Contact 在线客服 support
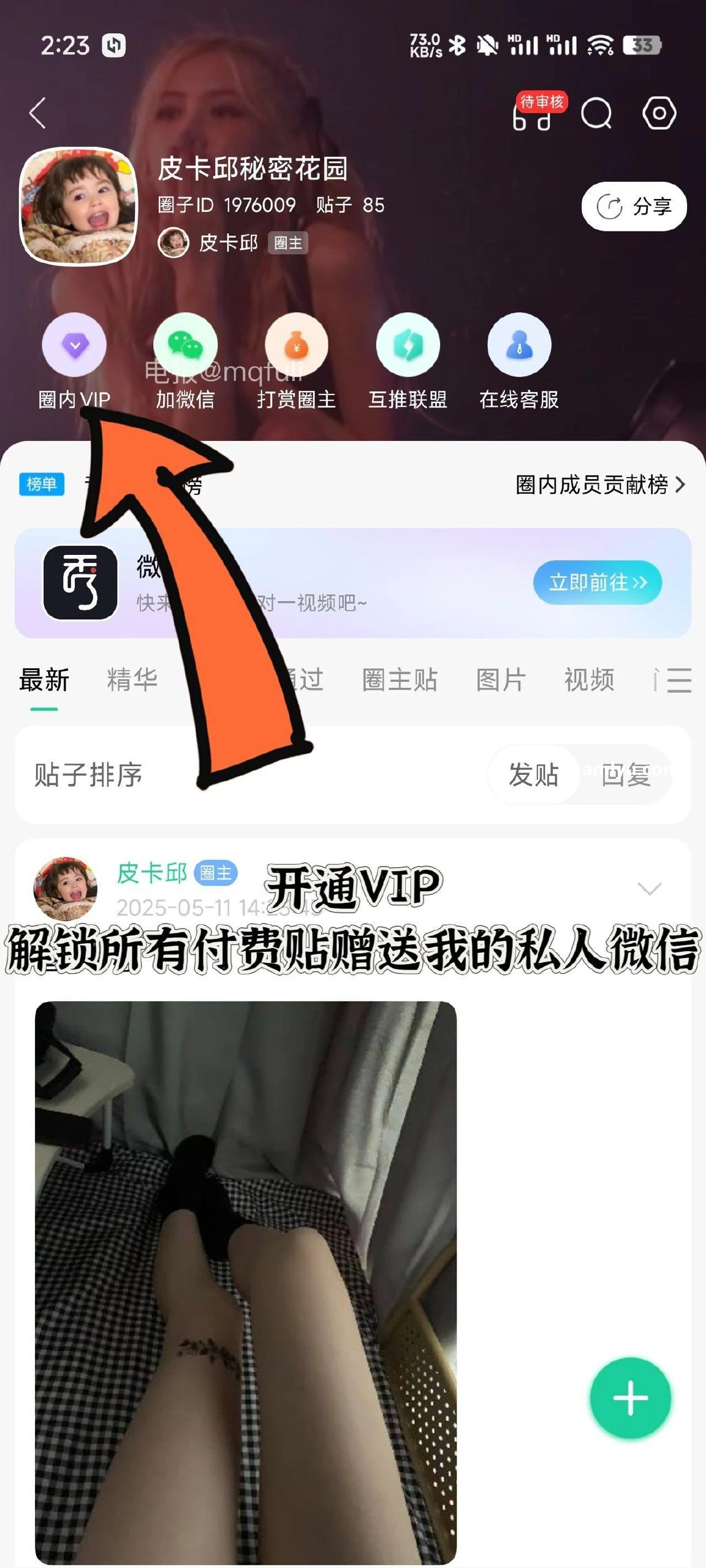706x1568 pixels. coord(519,345)
